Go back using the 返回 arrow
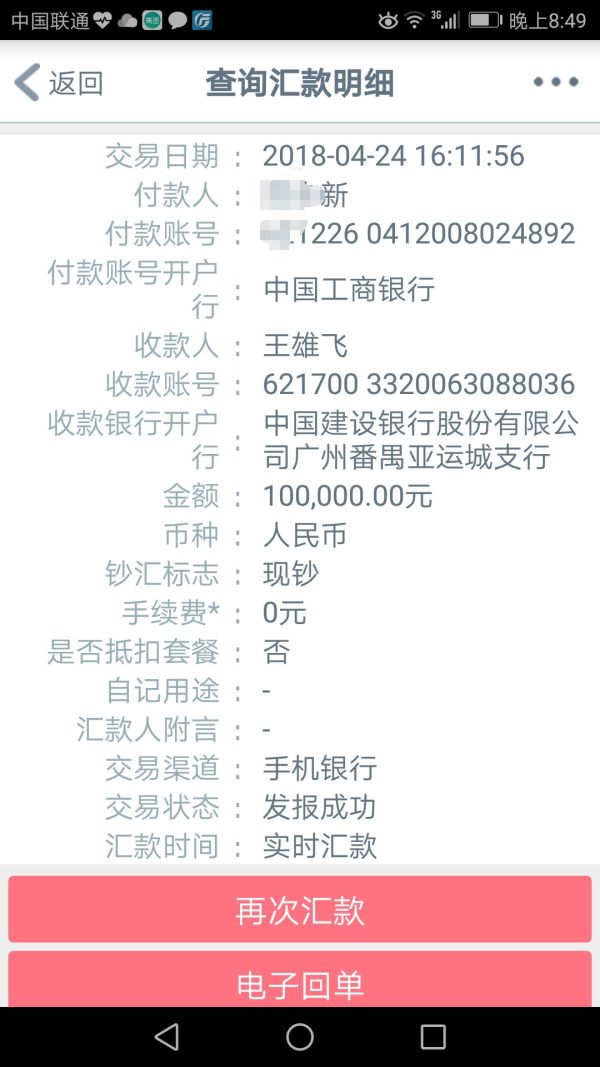 tap(59, 83)
